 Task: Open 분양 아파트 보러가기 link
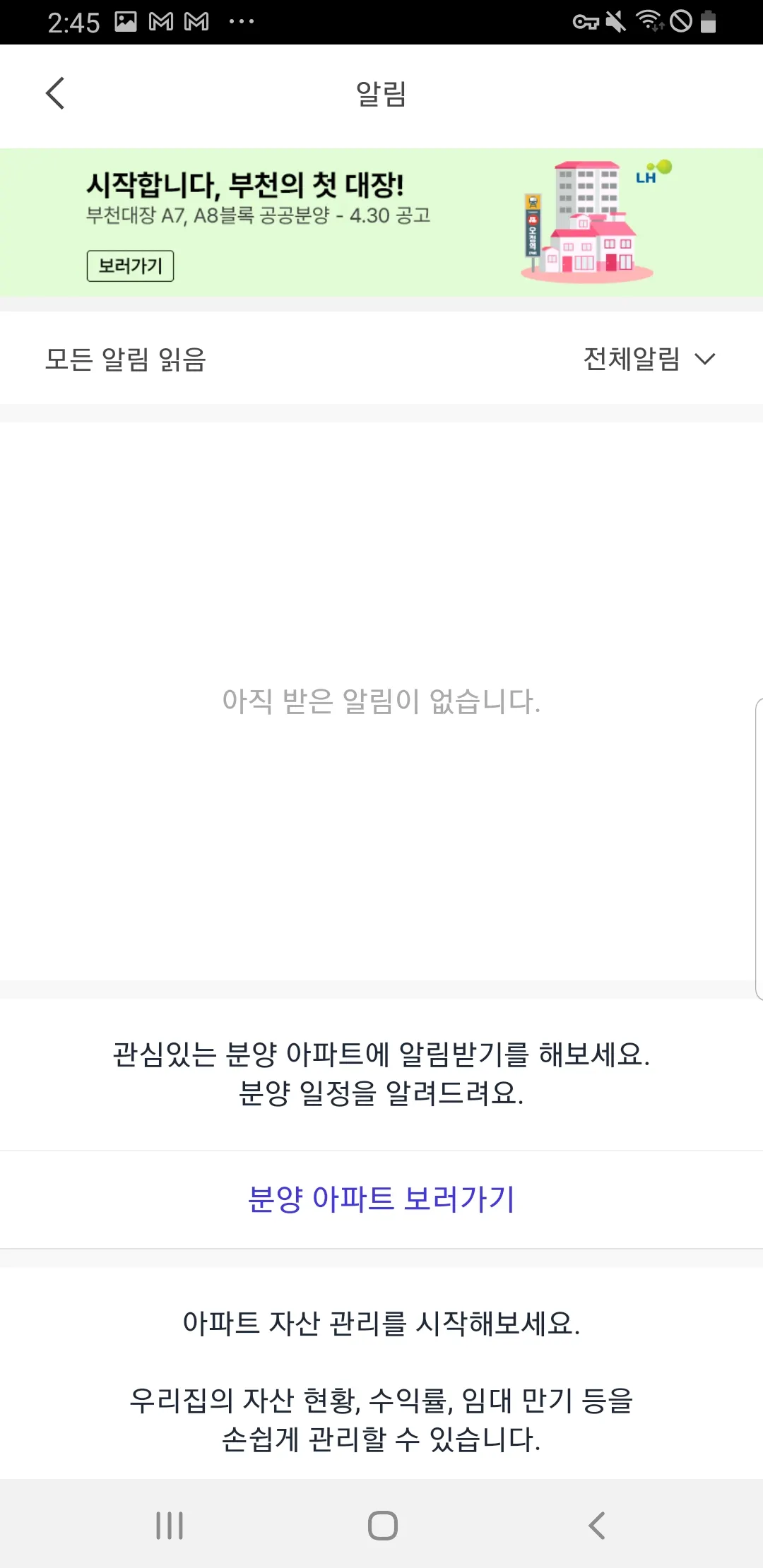pos(381,1199)
